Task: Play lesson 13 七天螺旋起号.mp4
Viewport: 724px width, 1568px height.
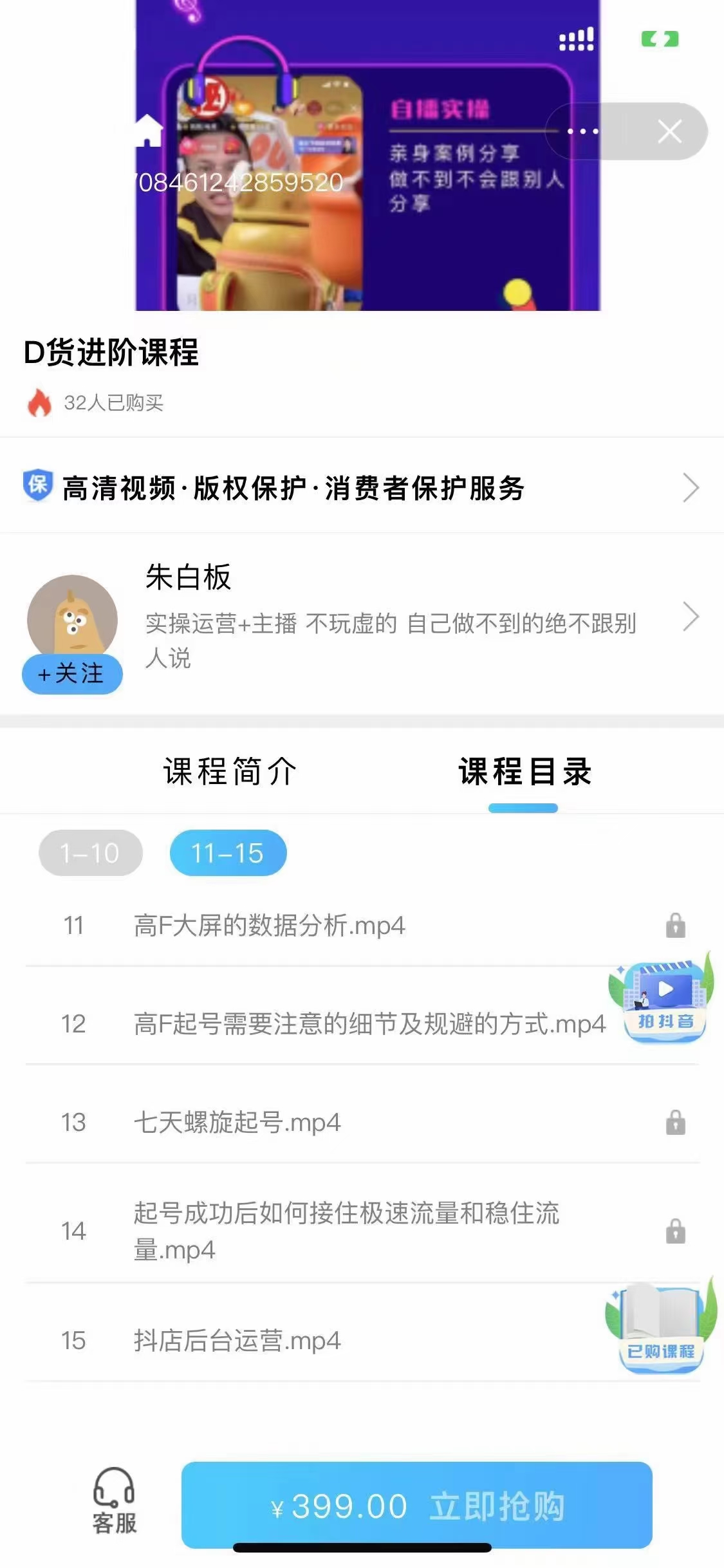Action: point(237,1123)
